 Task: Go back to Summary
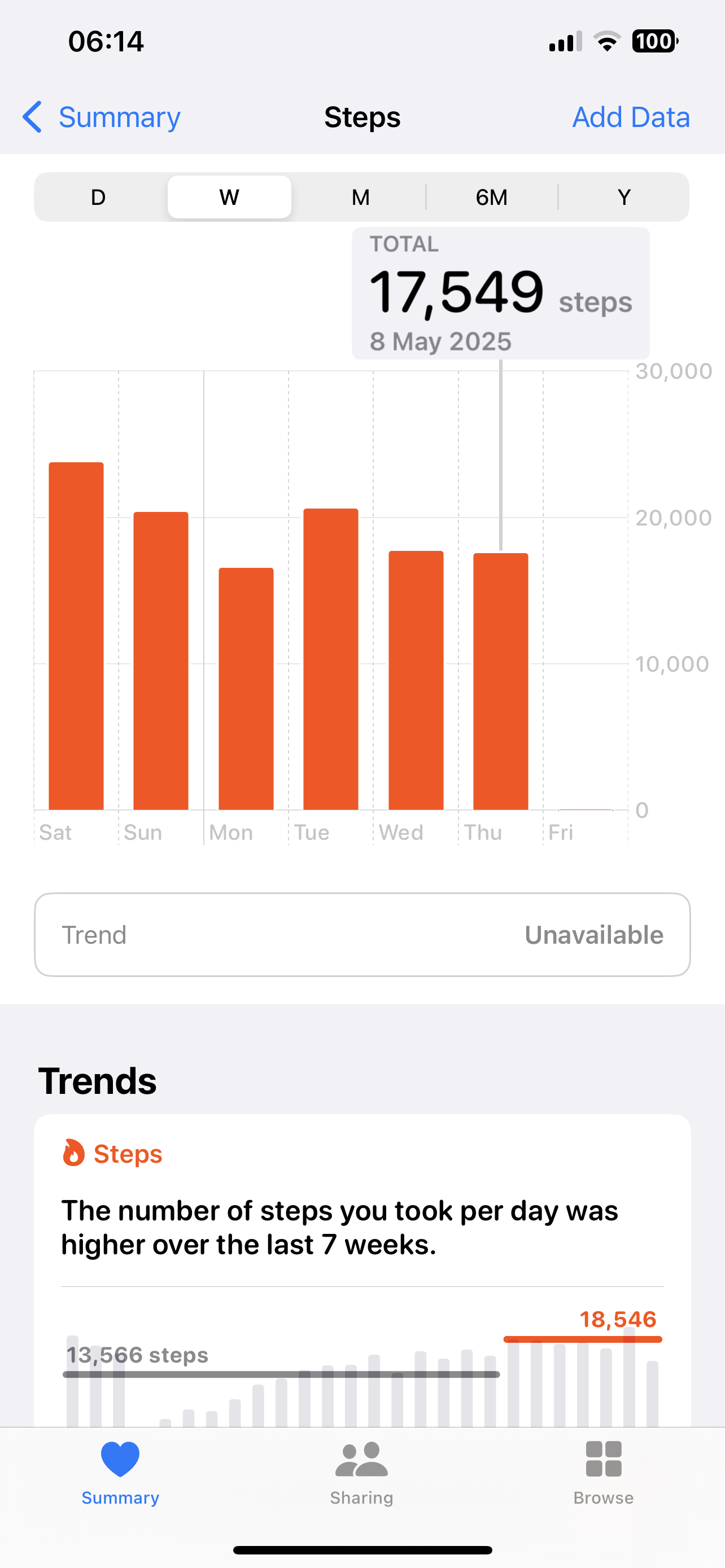tap(102, 117)
